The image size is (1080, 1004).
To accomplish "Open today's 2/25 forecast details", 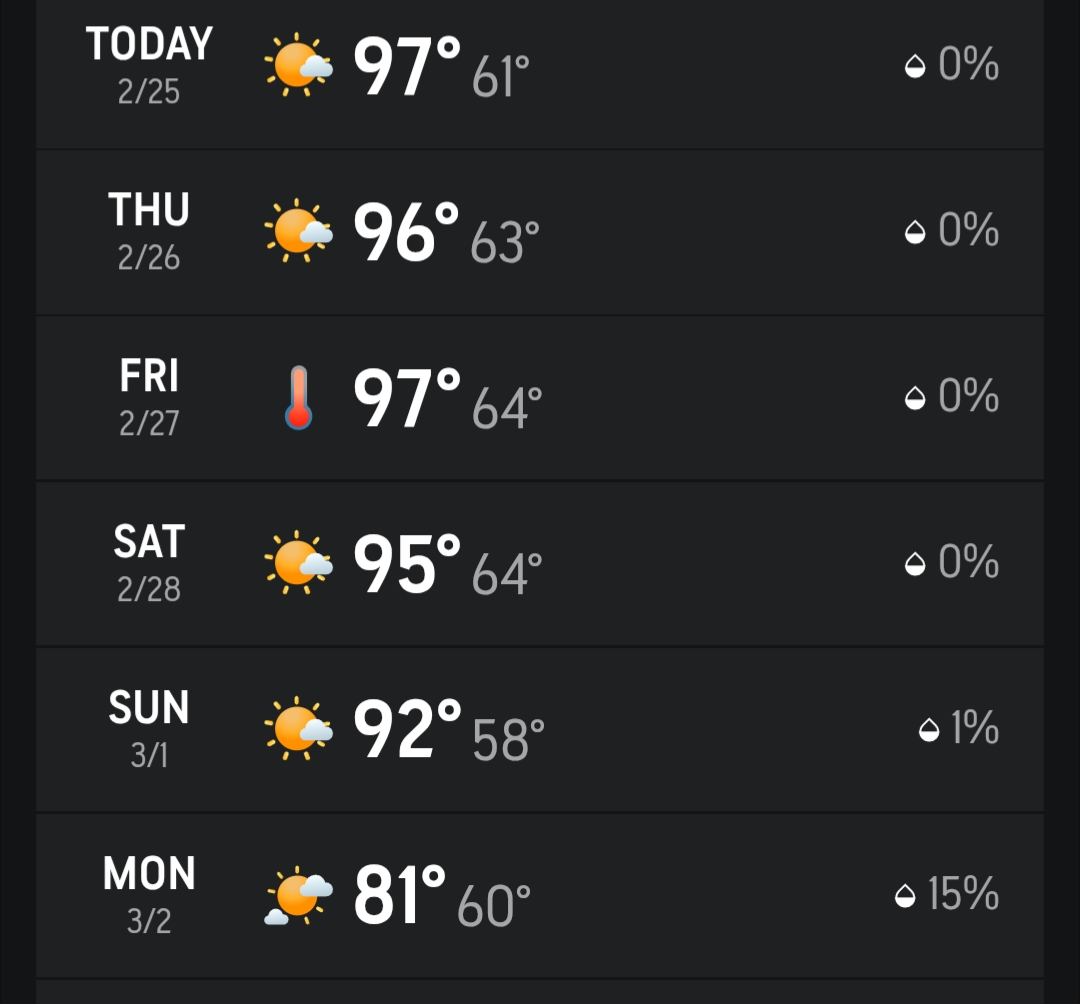I will click(540, 68).
